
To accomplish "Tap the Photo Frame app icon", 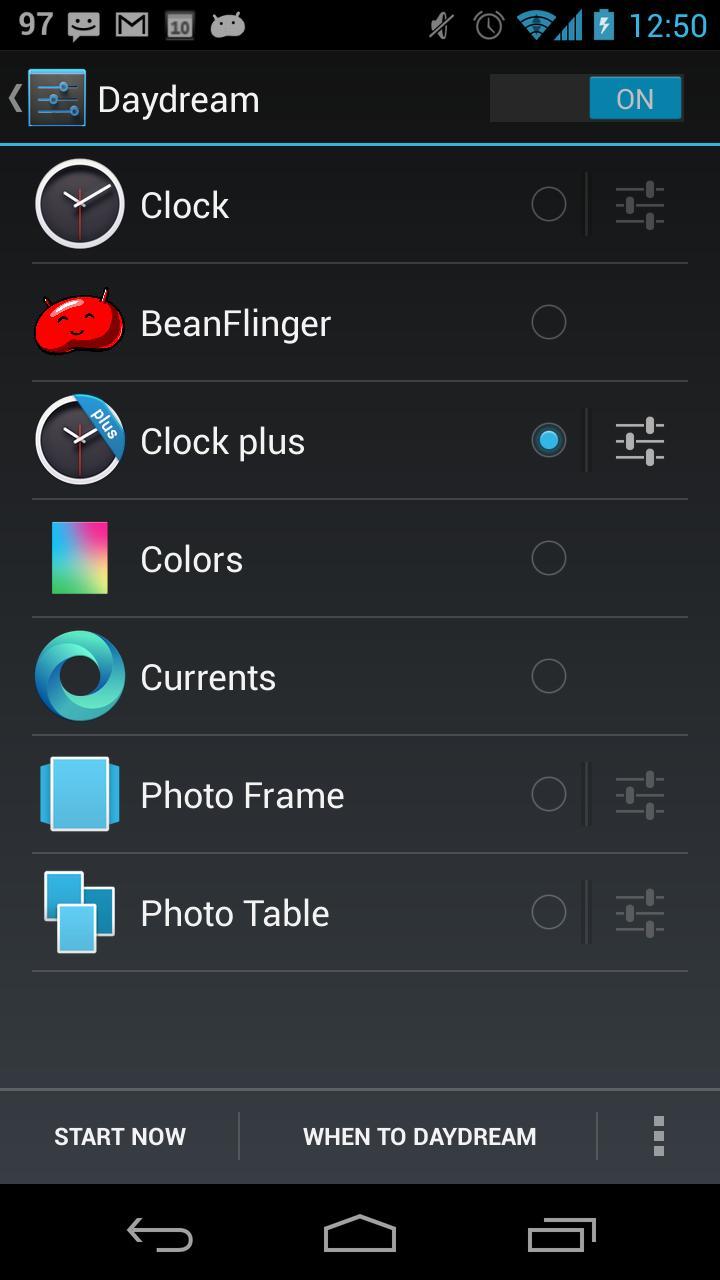I will 80,793.
